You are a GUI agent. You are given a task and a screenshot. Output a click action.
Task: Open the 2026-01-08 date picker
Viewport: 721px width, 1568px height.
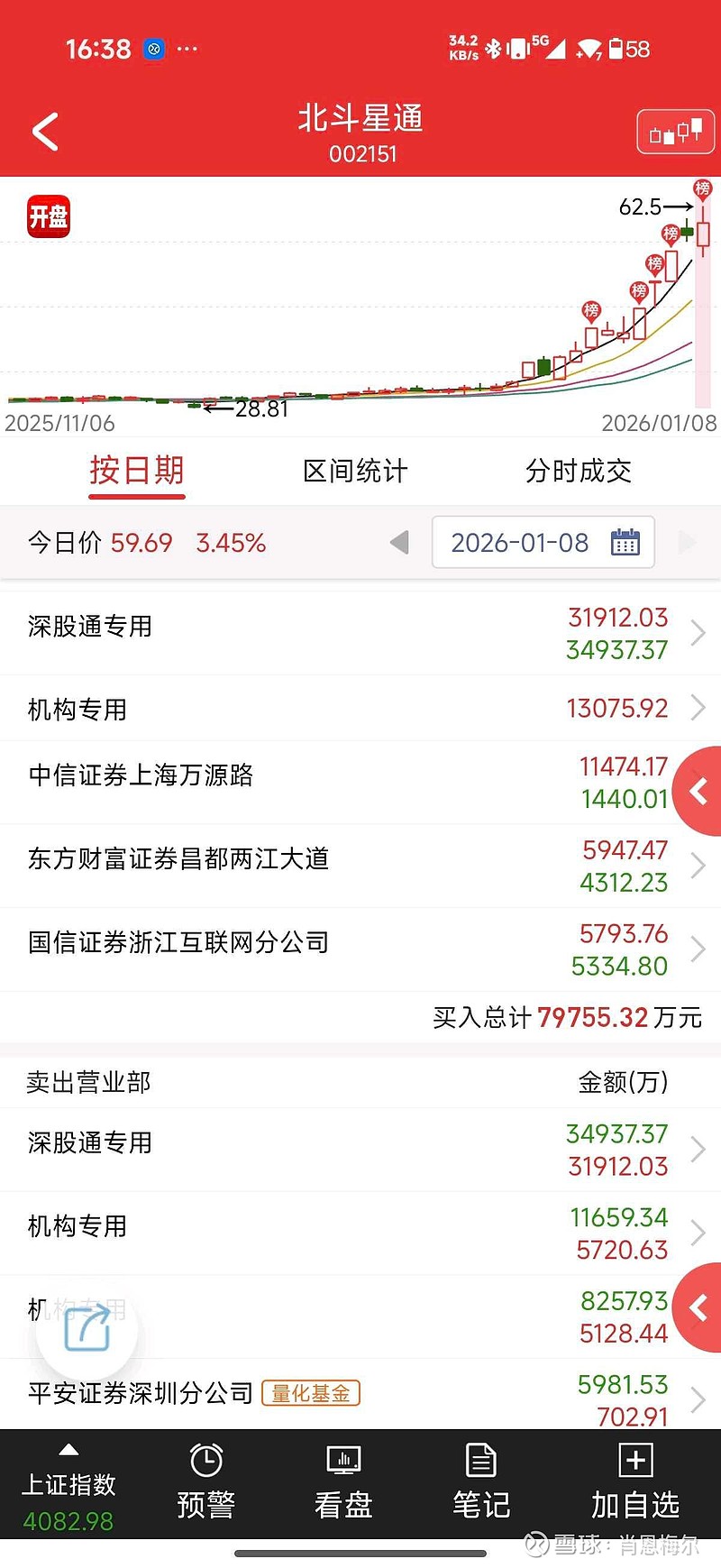click(543, 543)
